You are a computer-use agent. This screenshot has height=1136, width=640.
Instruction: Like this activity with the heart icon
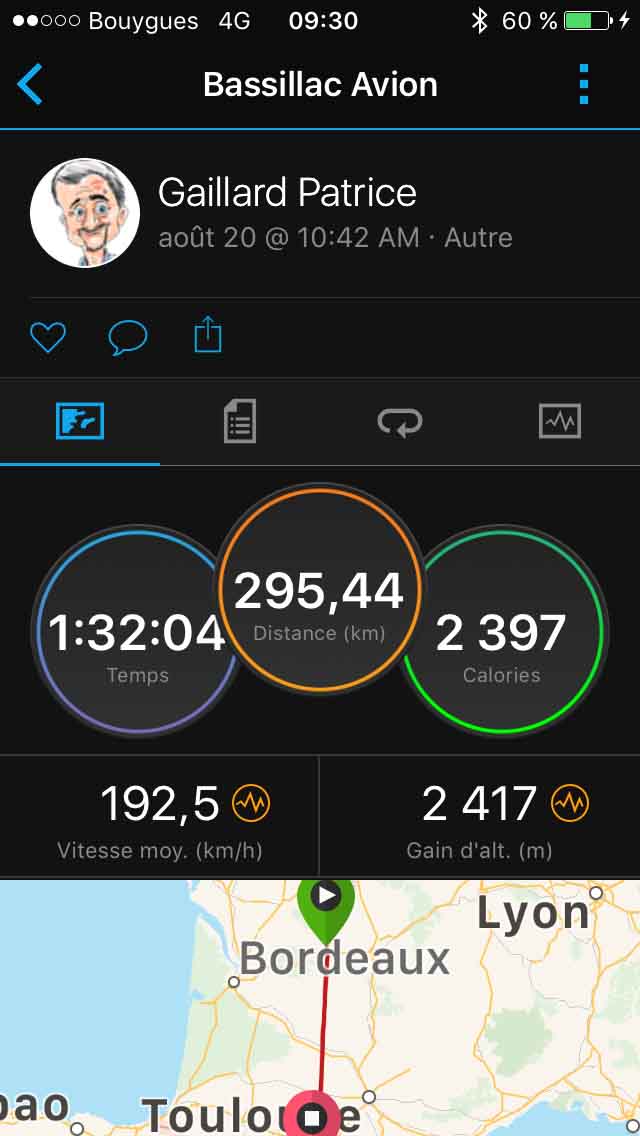[x=47, y=337]
